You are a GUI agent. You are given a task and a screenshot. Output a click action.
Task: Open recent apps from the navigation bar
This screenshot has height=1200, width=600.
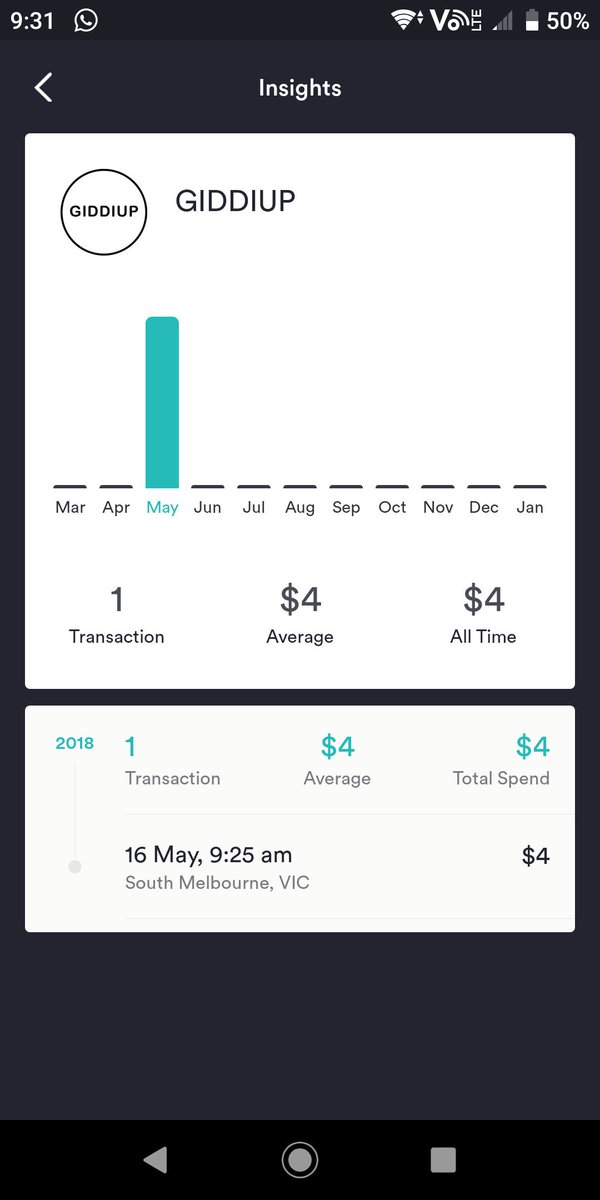pos(443,1160)
